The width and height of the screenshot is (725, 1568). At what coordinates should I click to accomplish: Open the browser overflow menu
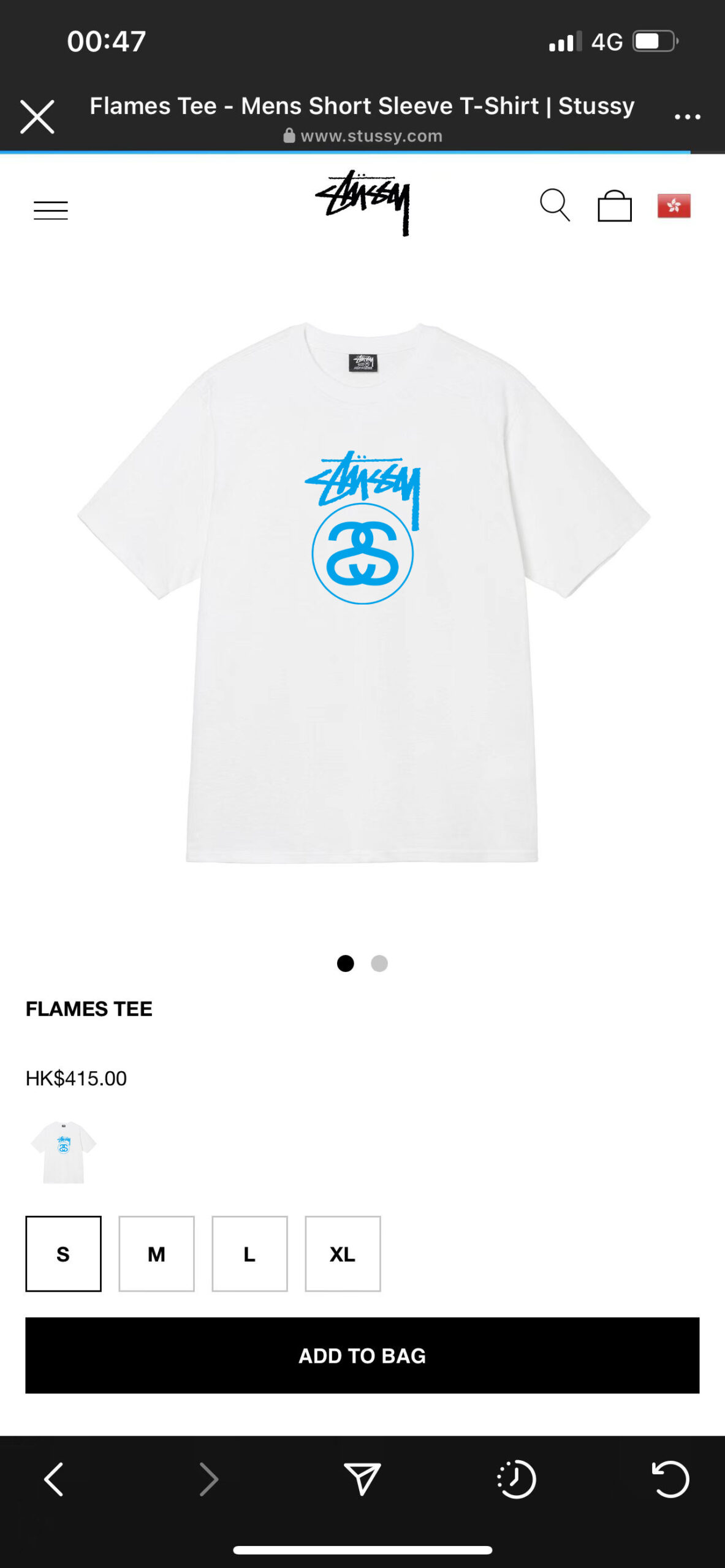(x=687, y=116)
